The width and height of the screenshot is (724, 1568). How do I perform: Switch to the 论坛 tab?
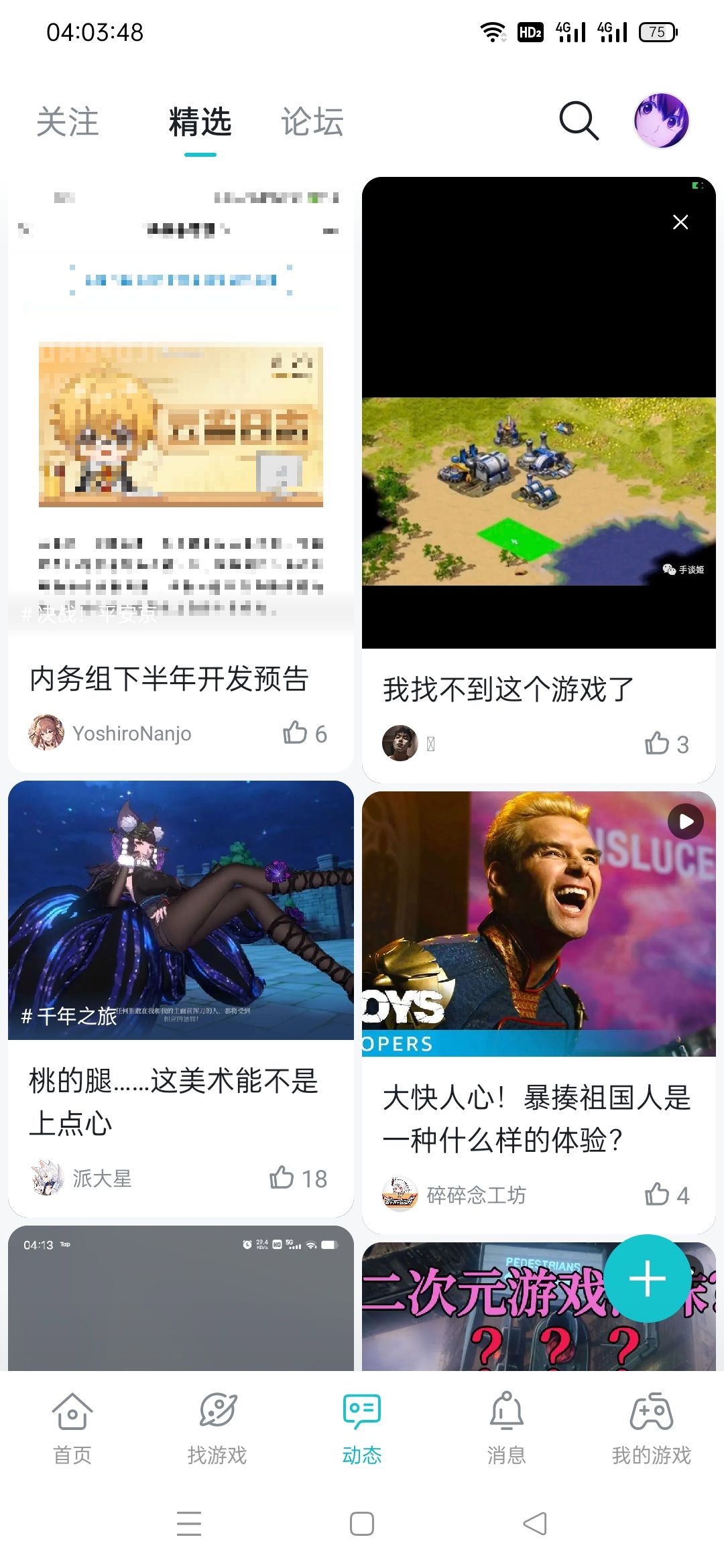pos(311,121)
